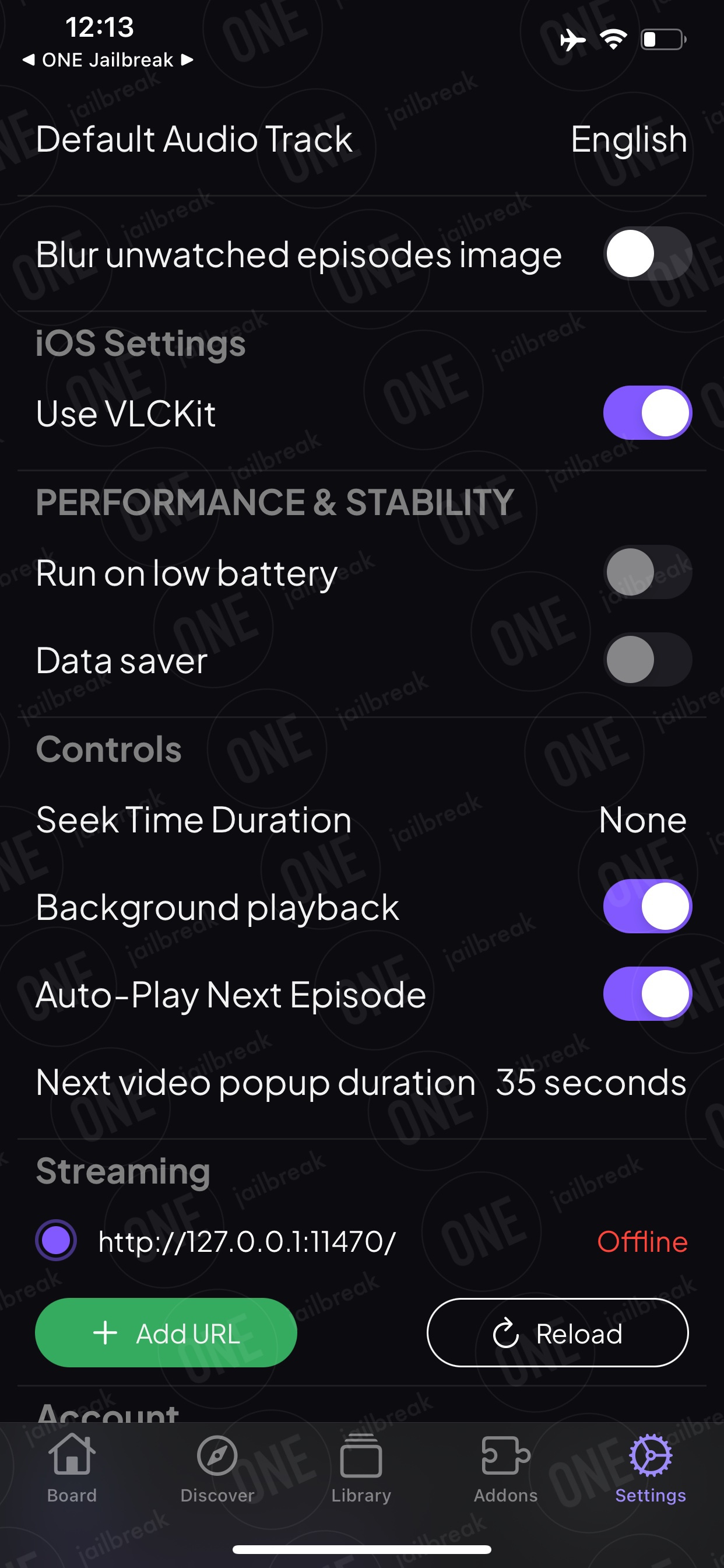724x1568 pixels.
Task: Reload the streaming servers
Action: [x=557, y=1333]
